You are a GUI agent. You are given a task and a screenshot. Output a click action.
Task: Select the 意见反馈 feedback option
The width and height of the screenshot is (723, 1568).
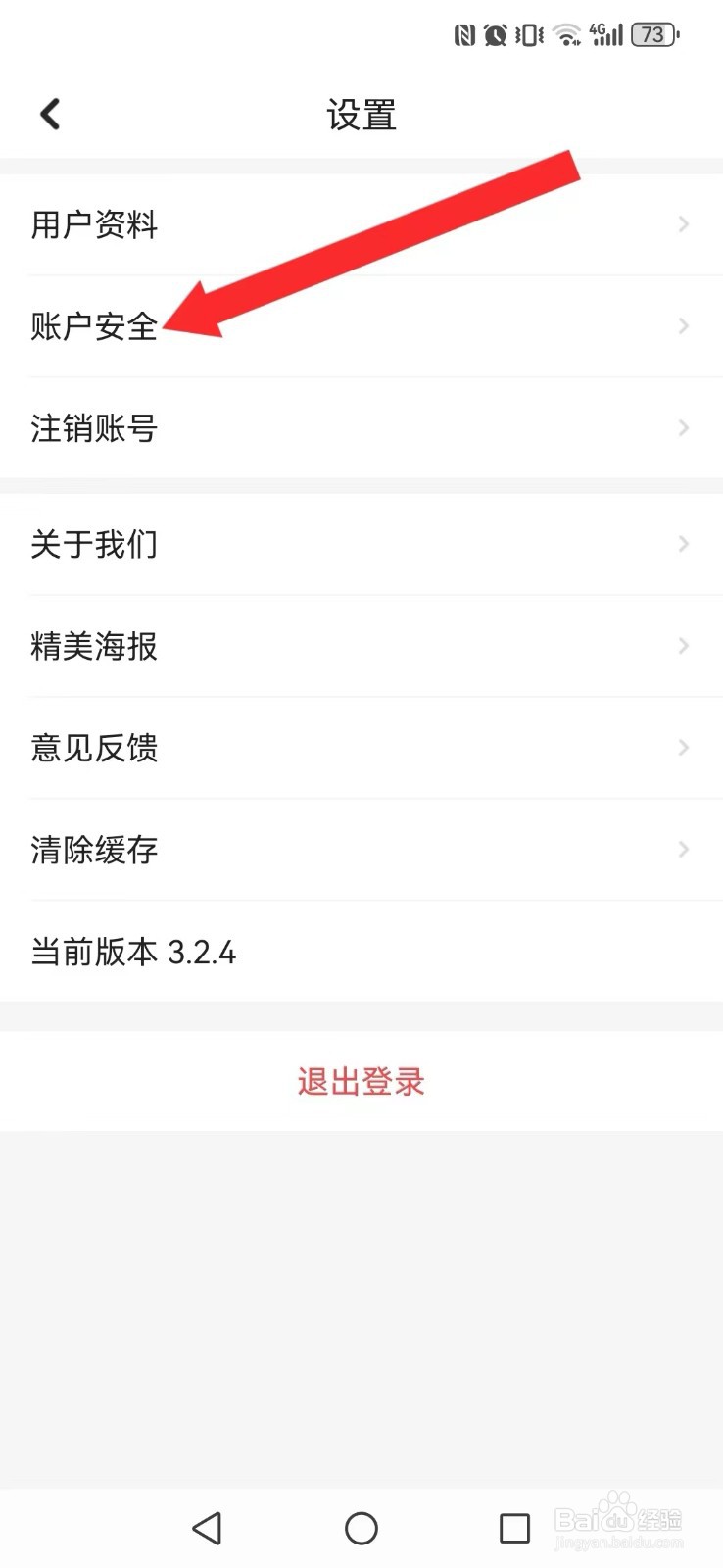coord(93,748)
